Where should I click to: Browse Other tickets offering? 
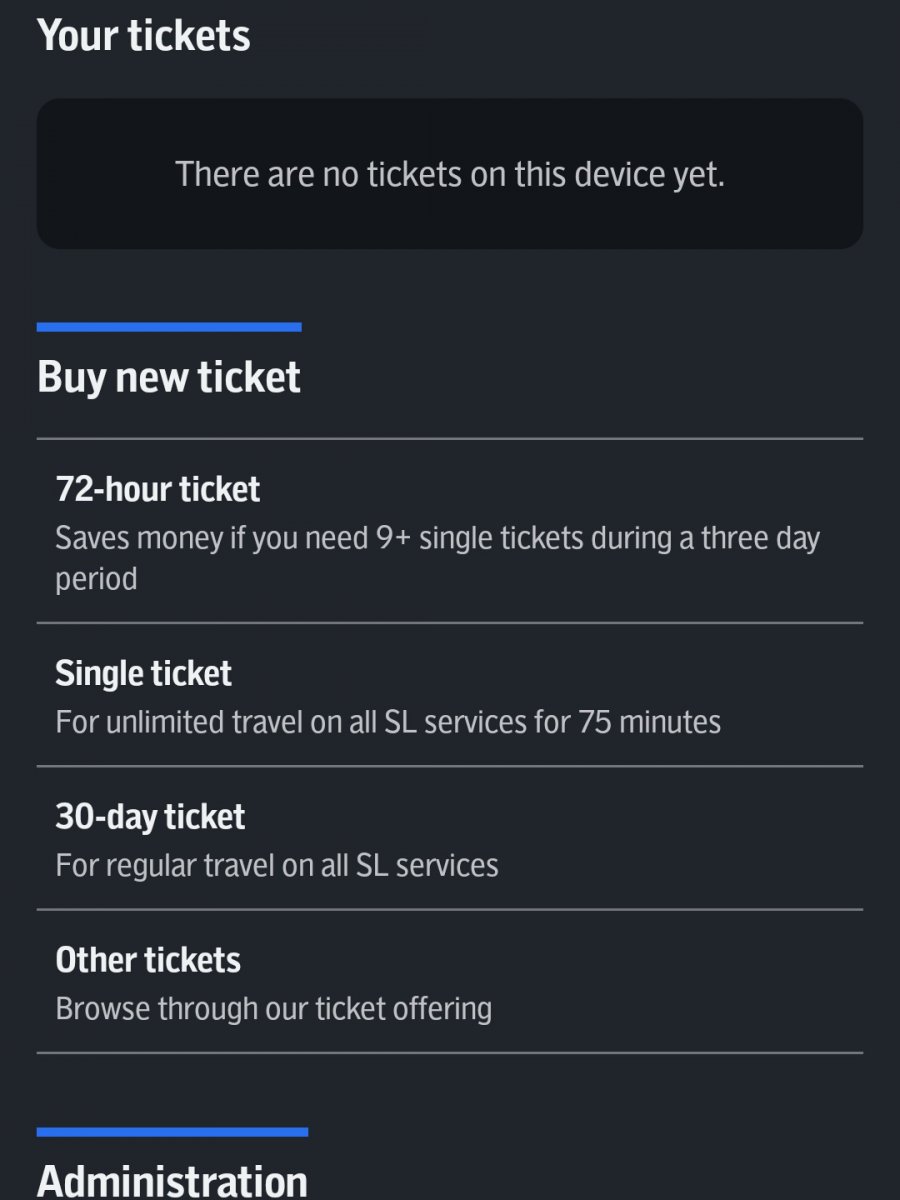point(449,981)
